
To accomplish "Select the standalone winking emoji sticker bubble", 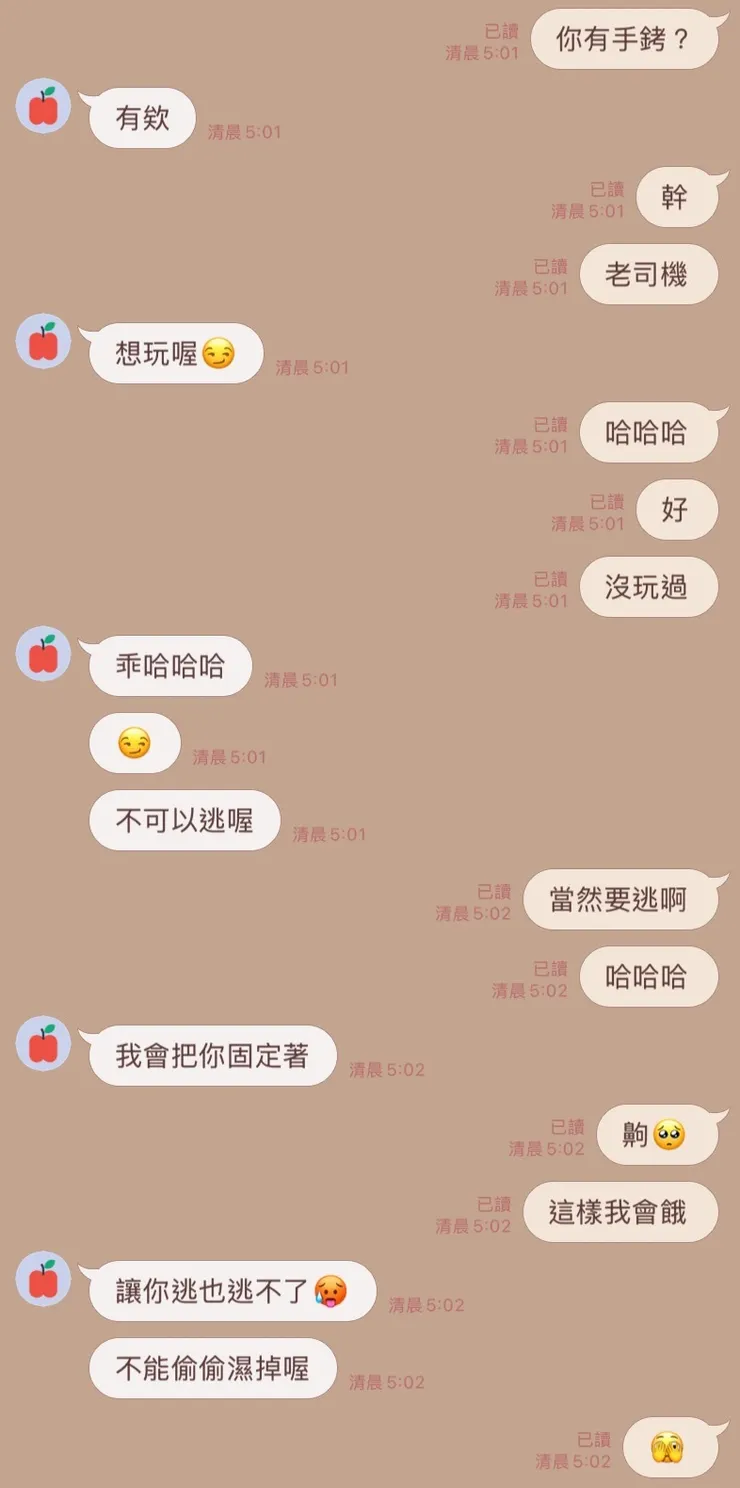I will click(134, 742).
